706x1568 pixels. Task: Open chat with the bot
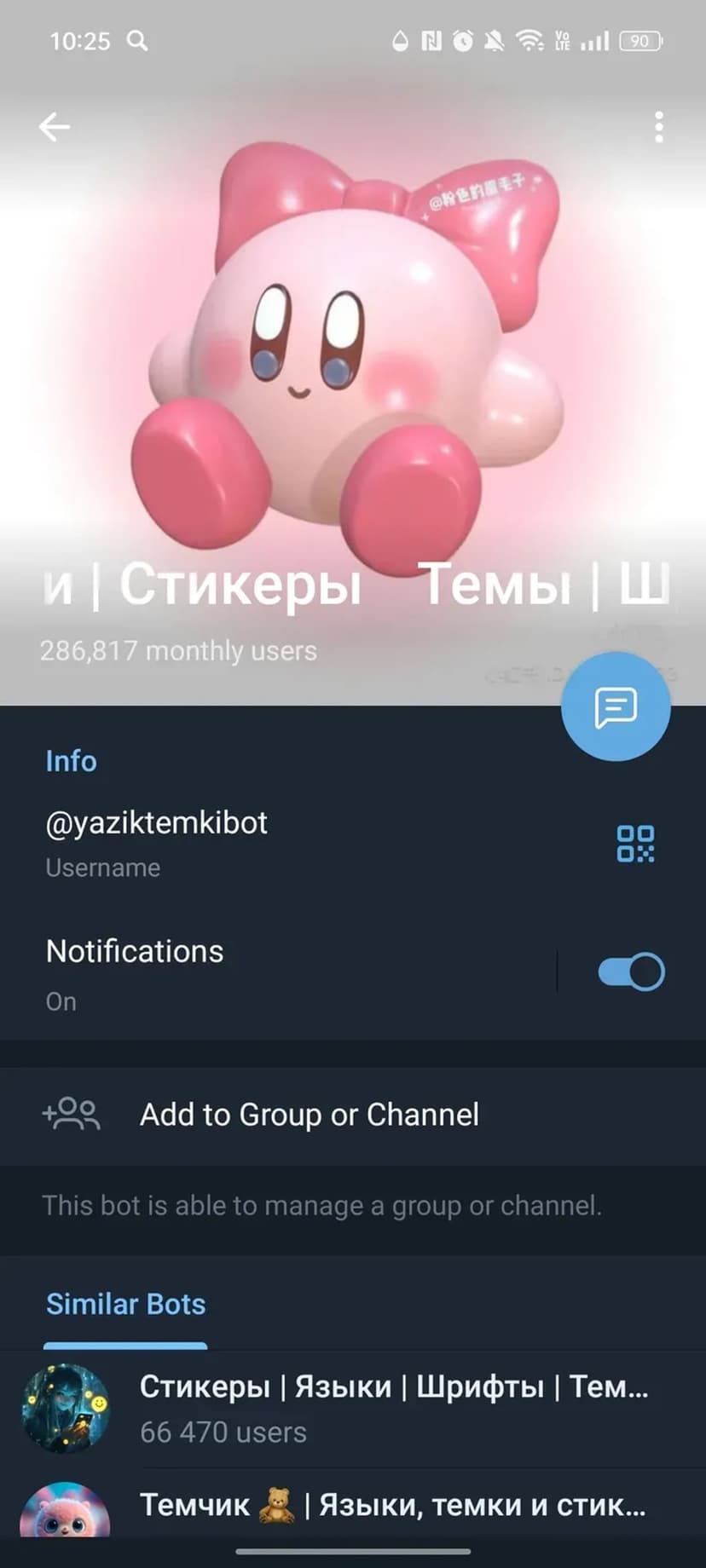616,706
